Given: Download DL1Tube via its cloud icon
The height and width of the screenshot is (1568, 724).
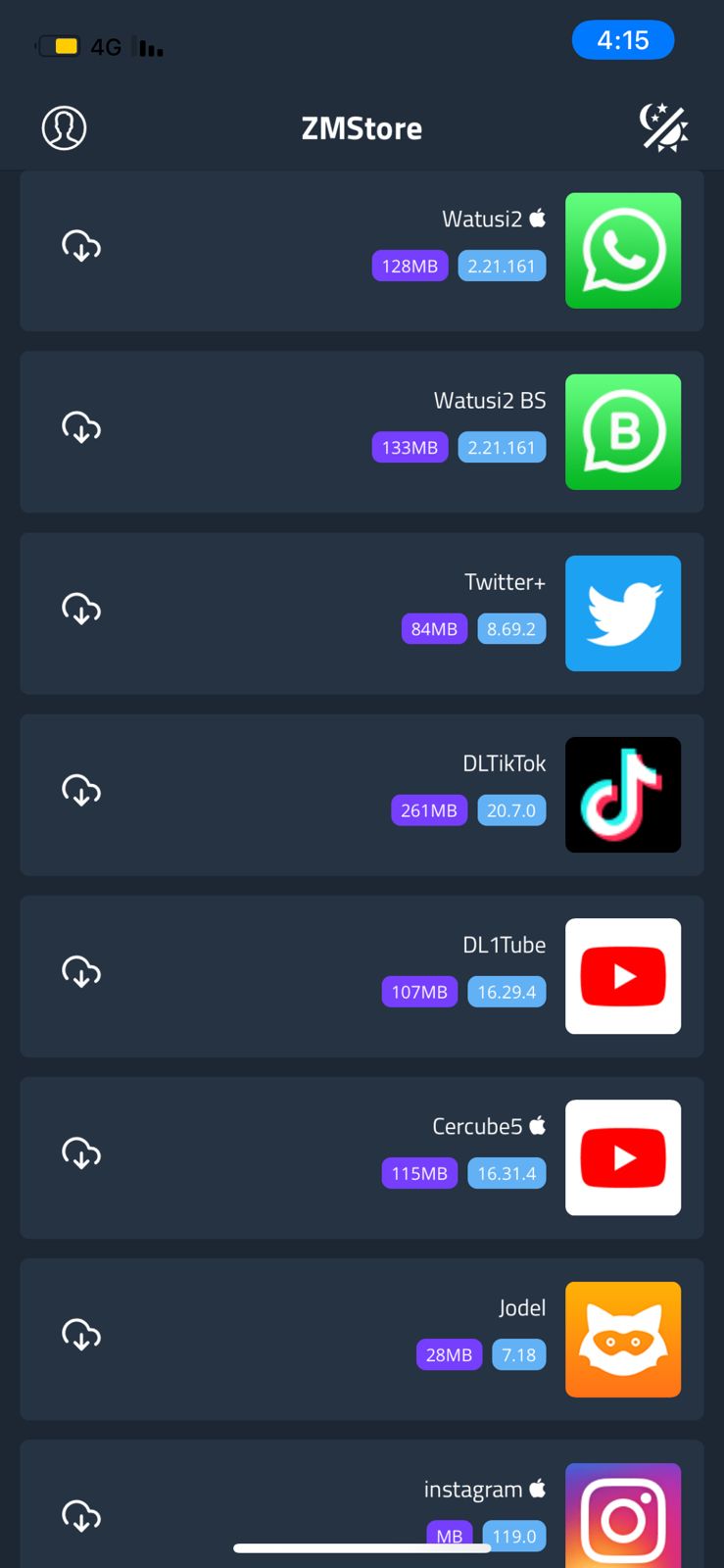Looking at the screenshot, I should point(81,971).
